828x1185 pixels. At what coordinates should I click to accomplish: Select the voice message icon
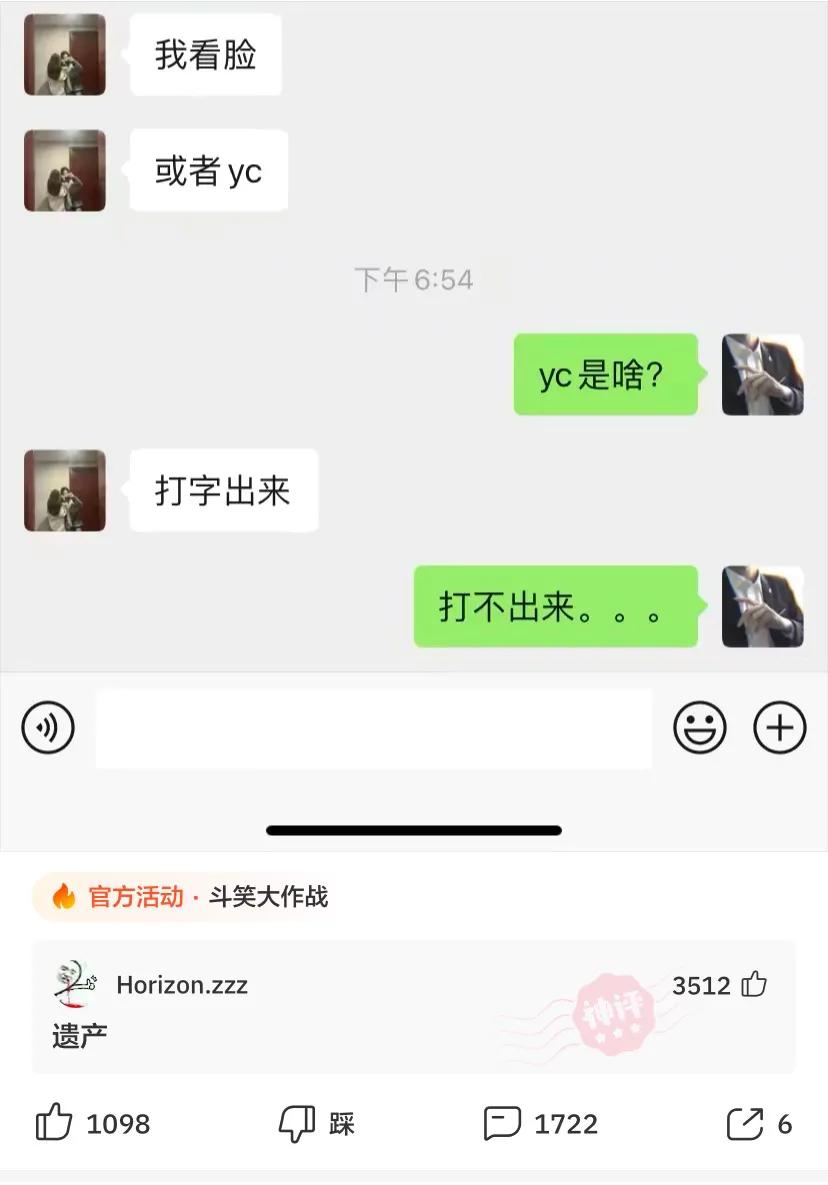(47, 727)
